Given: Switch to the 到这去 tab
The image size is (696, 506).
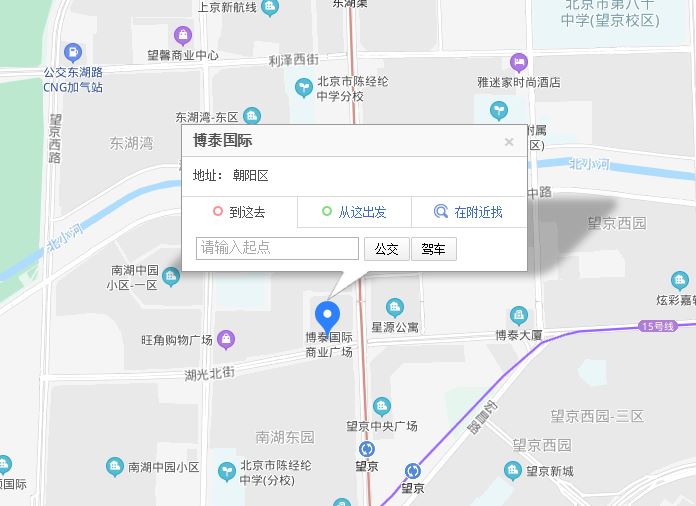Looking at the screenshot, I should (239, 212).
